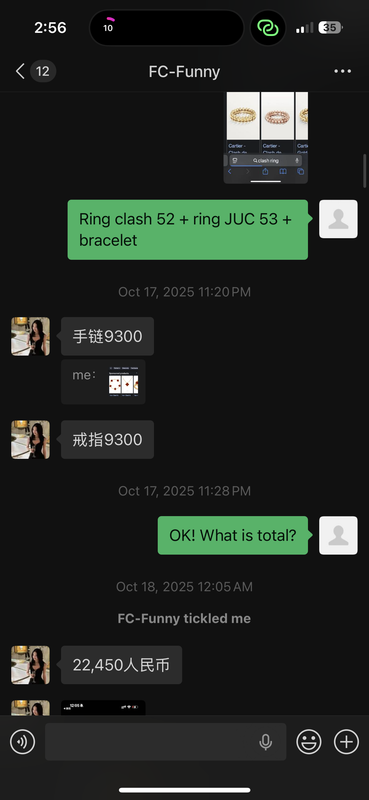
Task: View FC-Funny's profile from 戒指9300 avatar
Action: pyautogui.click(x=31, y=439)
